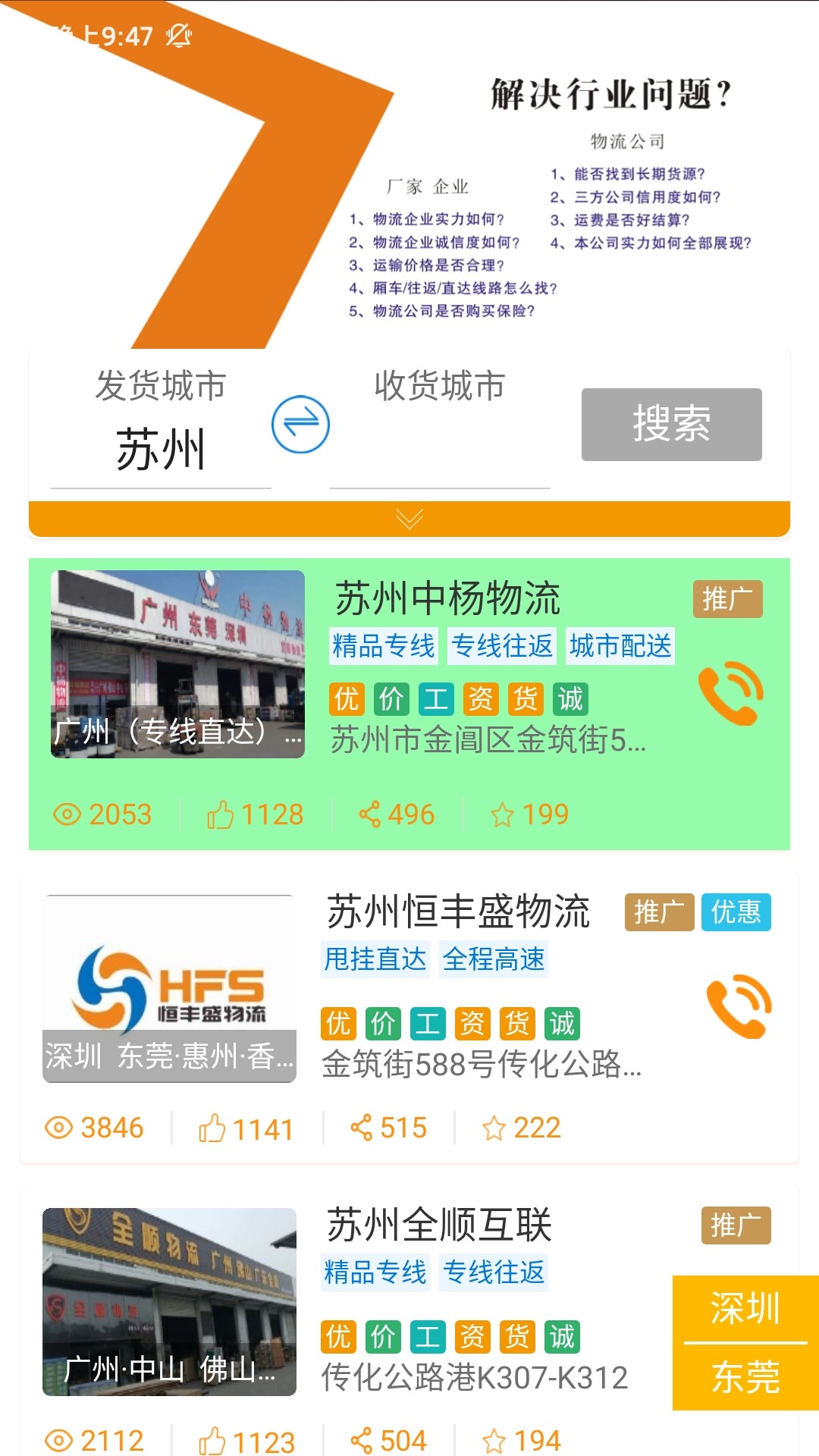This screenshot has width=819, height=1456.
Task: Tap the view count eye icon on 苏州中杨物流
Action: (69, 813)
